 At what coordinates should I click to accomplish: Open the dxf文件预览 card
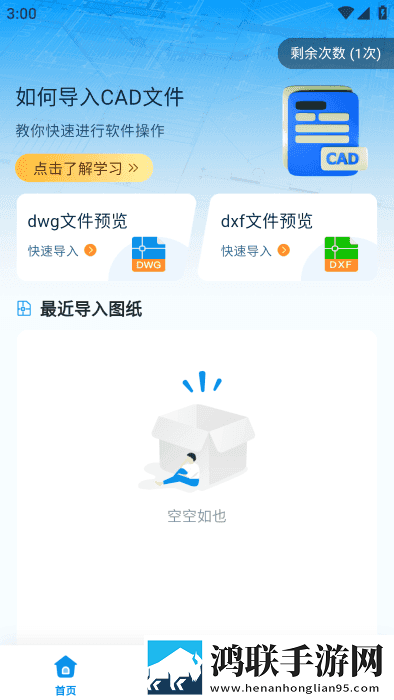[288, 237]
